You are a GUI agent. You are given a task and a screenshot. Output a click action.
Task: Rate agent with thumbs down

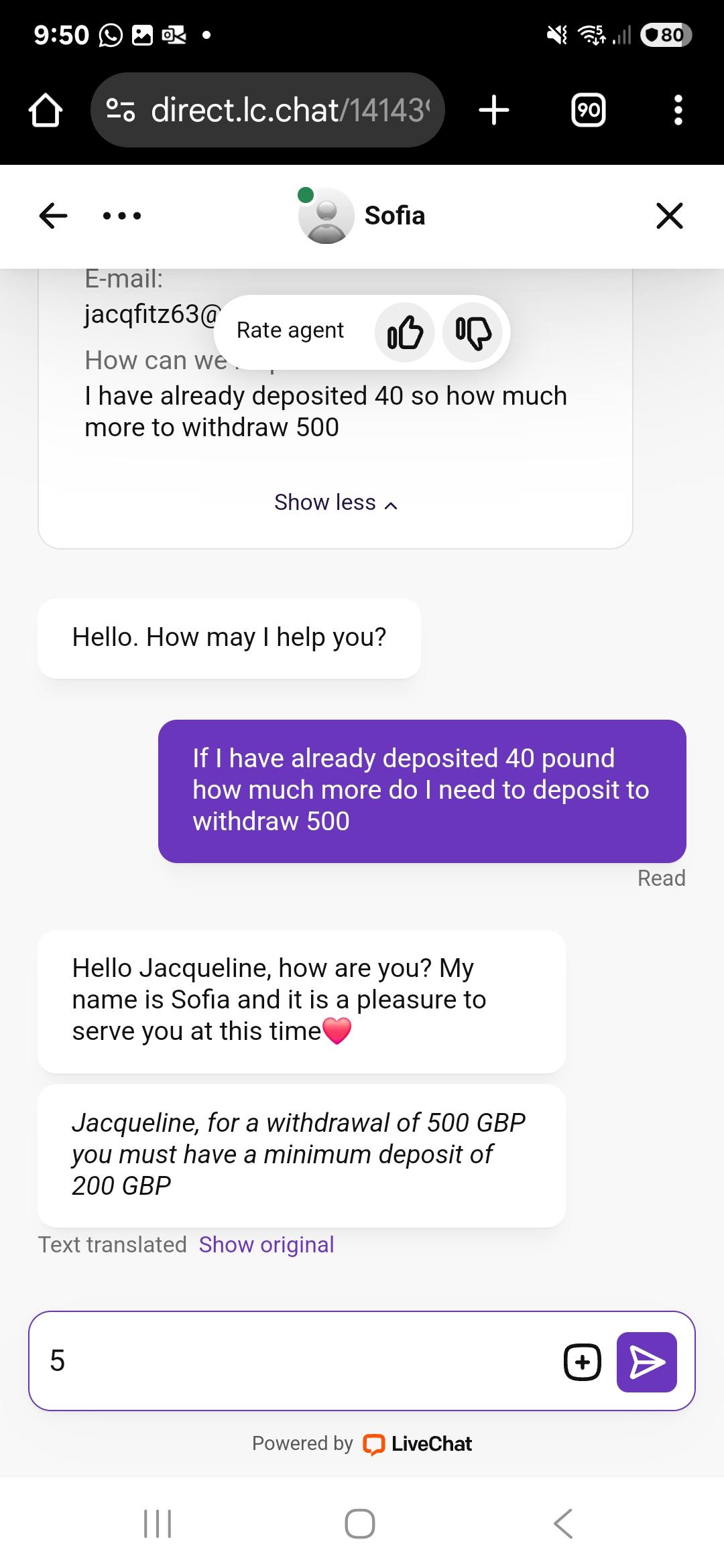[473, 332]
